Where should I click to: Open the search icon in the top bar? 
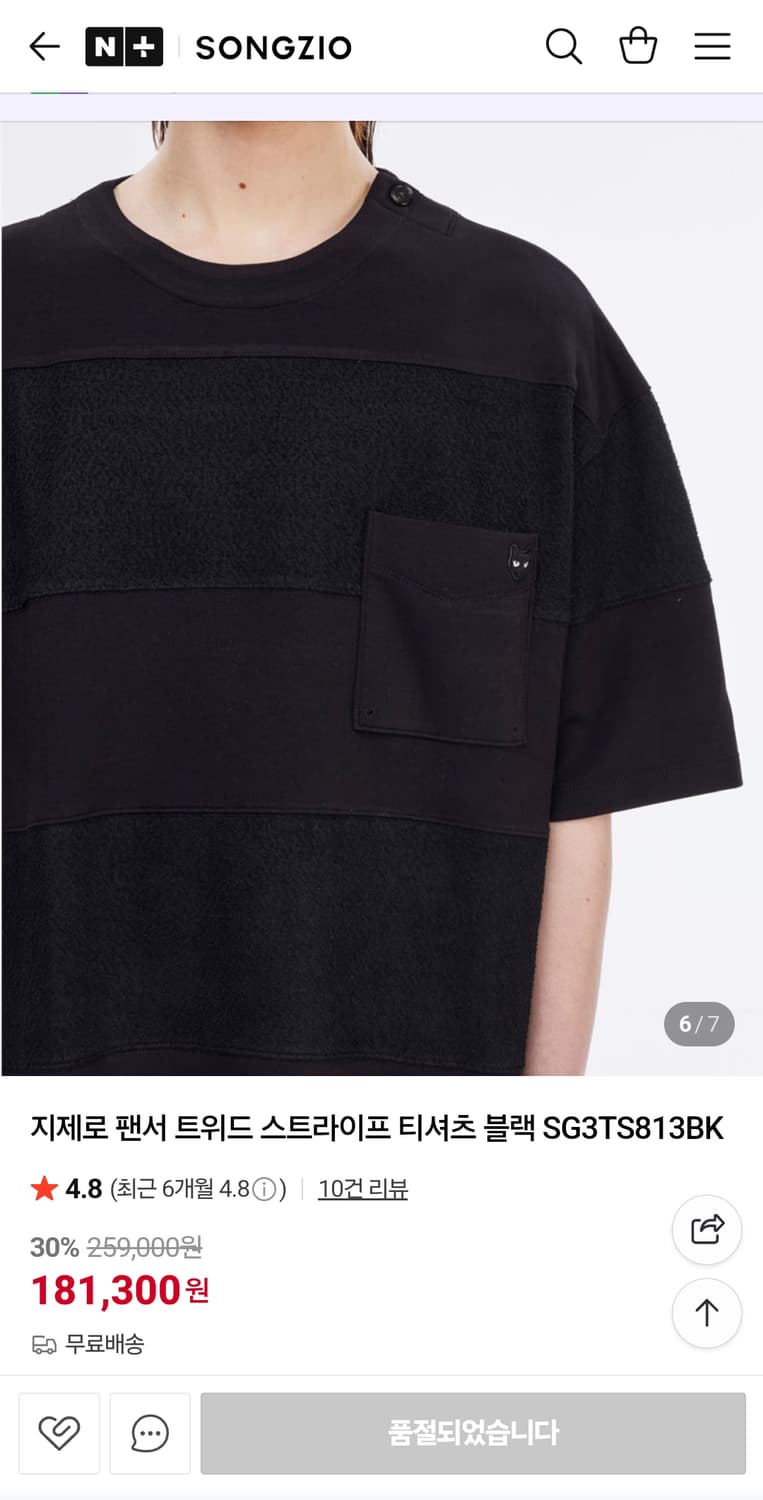tap(563, 46)
